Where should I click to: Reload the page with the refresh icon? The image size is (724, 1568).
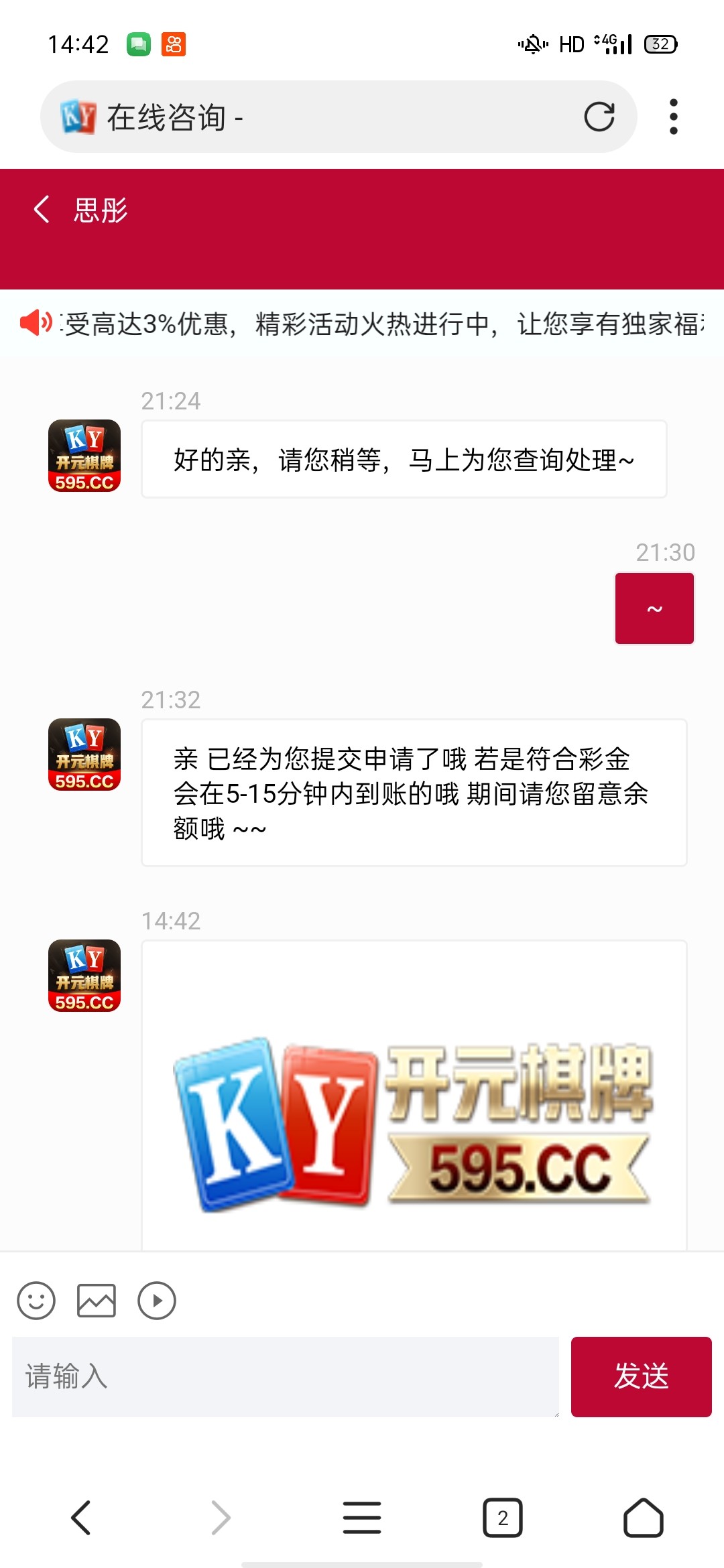pos(599,117)
